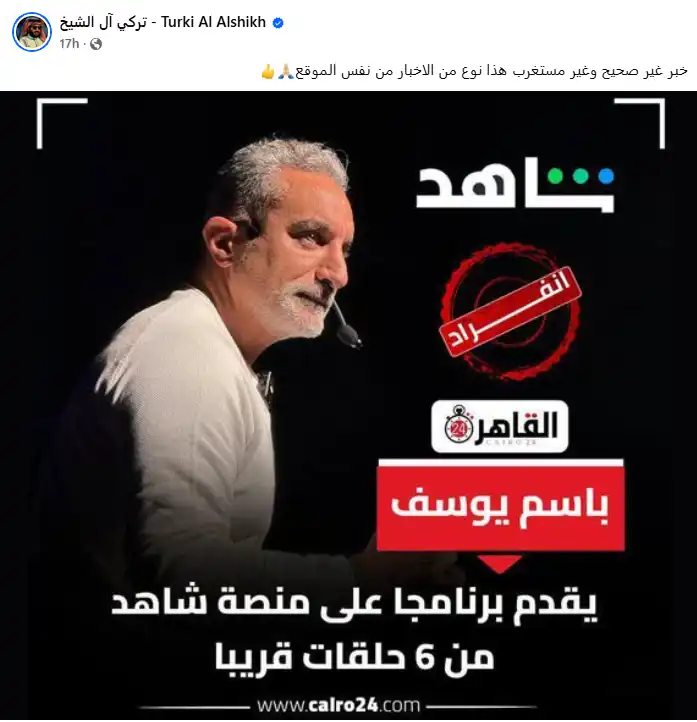The height and width of the screenshot is (722, 697).
Task: Open Turki Al Alshikh's profile picture
Action: 32,32
